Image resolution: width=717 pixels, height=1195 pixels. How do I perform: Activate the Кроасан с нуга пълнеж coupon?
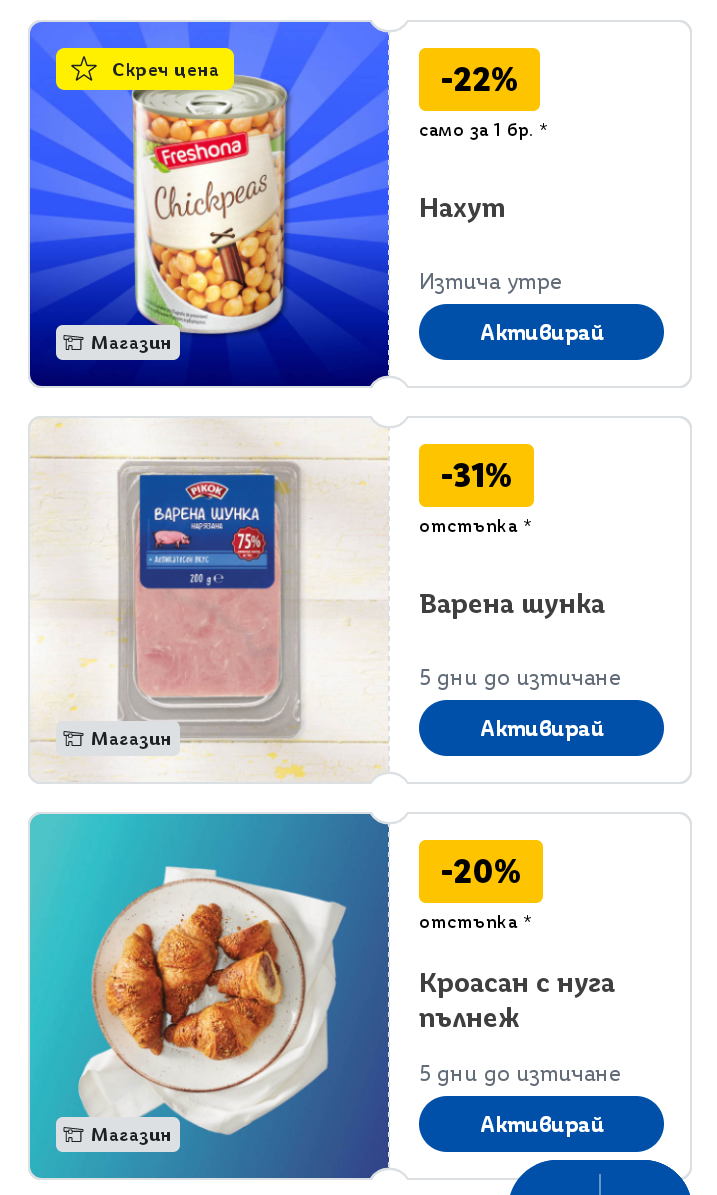(x=541, y=1124)
